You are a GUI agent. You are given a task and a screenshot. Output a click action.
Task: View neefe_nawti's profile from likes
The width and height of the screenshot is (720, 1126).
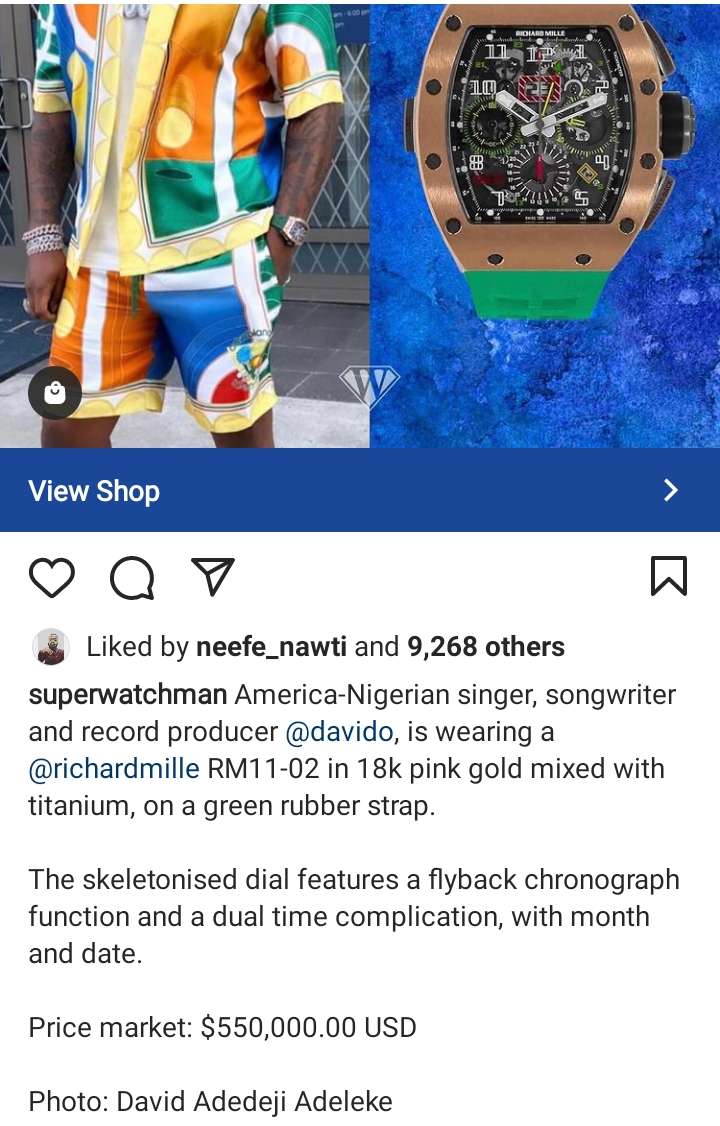click(x=271, y=647)
